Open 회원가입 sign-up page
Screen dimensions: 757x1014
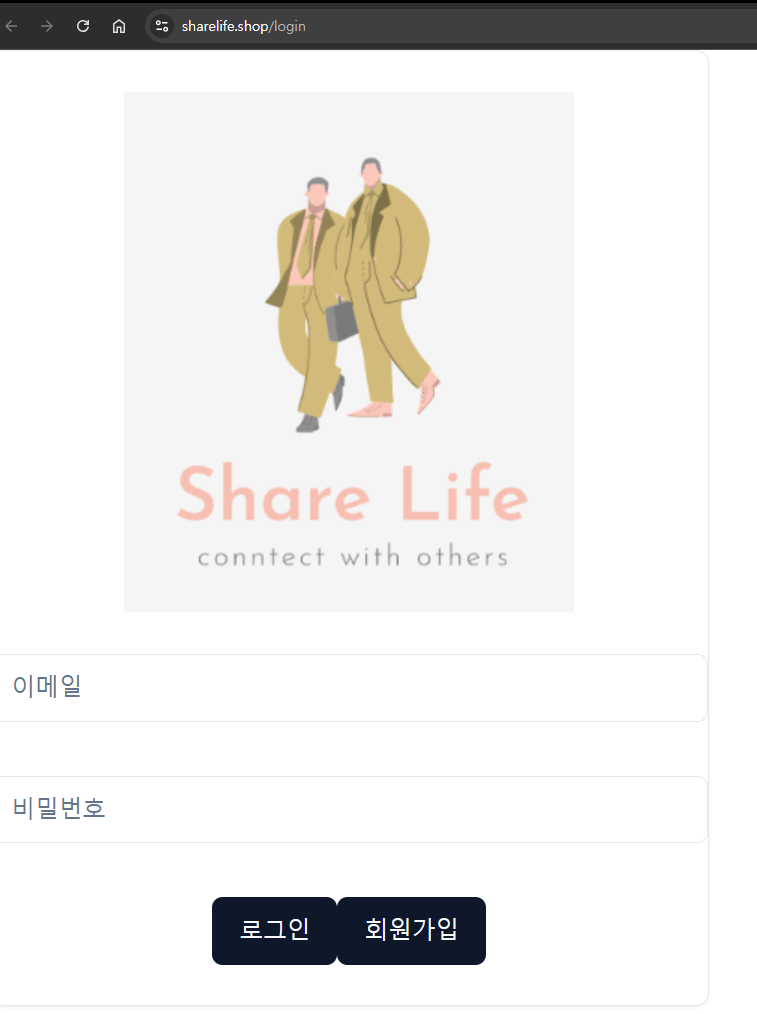(x=411, y=930)
